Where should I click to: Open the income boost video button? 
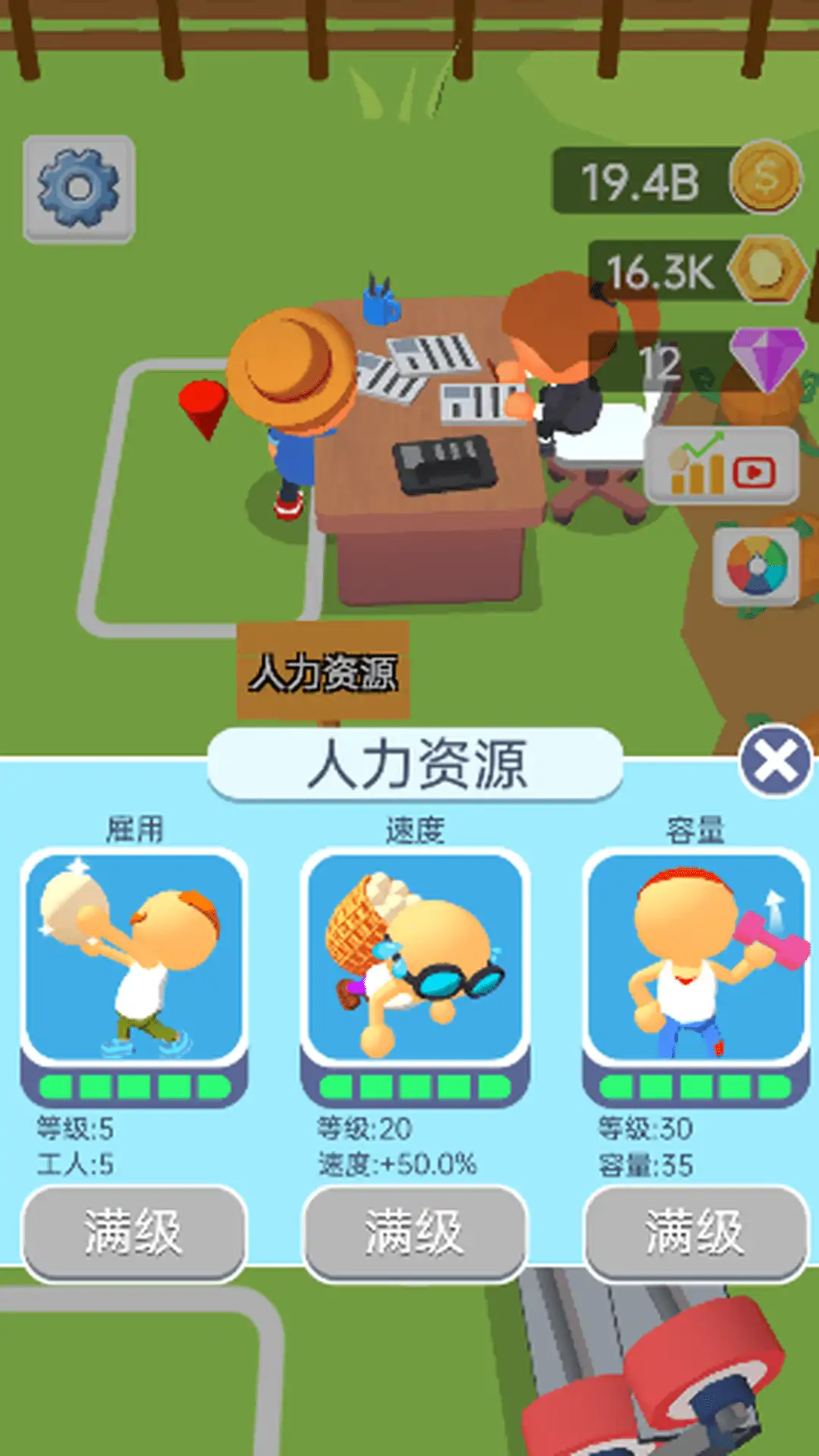pos(720,465)
